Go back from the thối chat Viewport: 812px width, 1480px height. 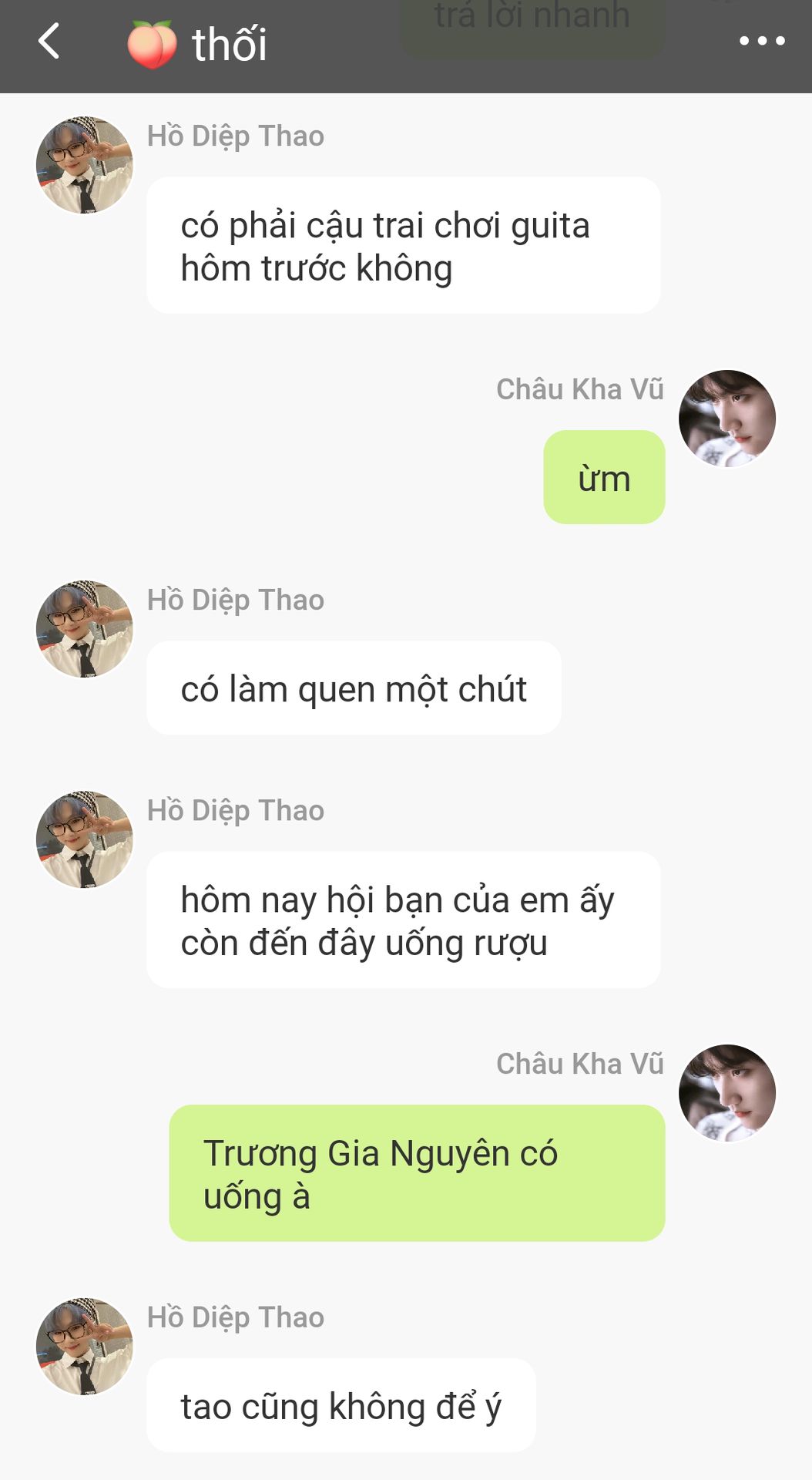pos(49,42)
